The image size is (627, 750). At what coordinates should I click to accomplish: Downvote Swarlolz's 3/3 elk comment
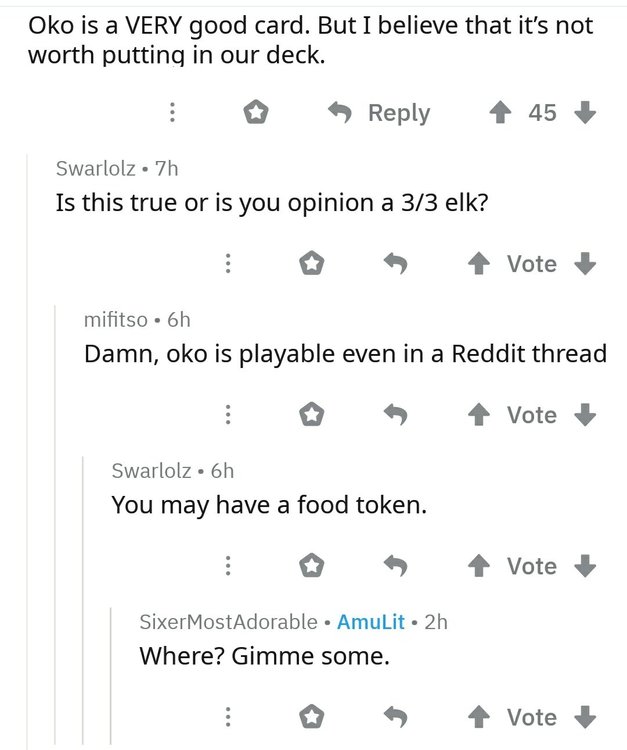tap(585, 264)
